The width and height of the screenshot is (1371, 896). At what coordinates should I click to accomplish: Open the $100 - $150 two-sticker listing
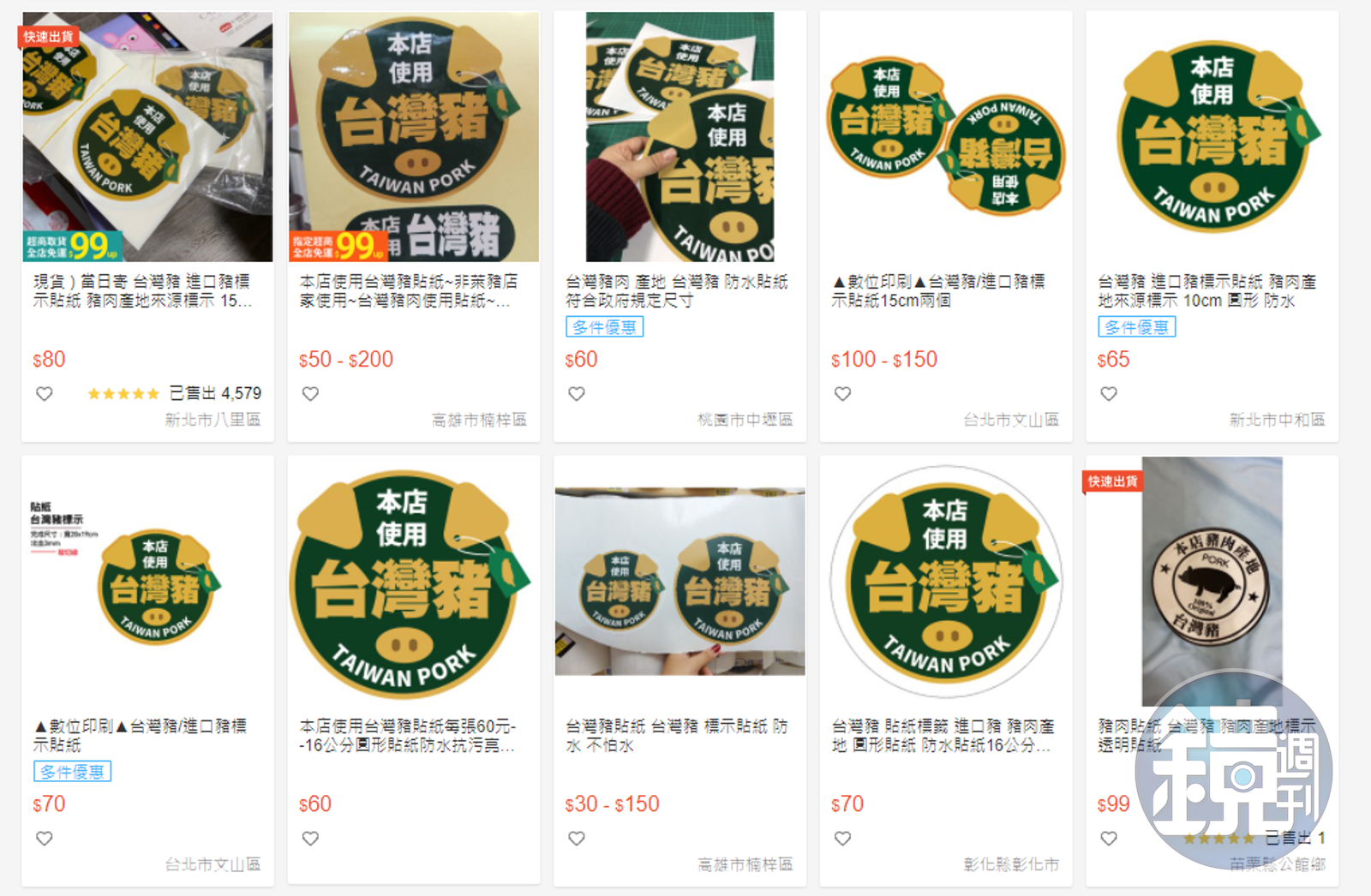pyautogui.click(x=946, y=137)
